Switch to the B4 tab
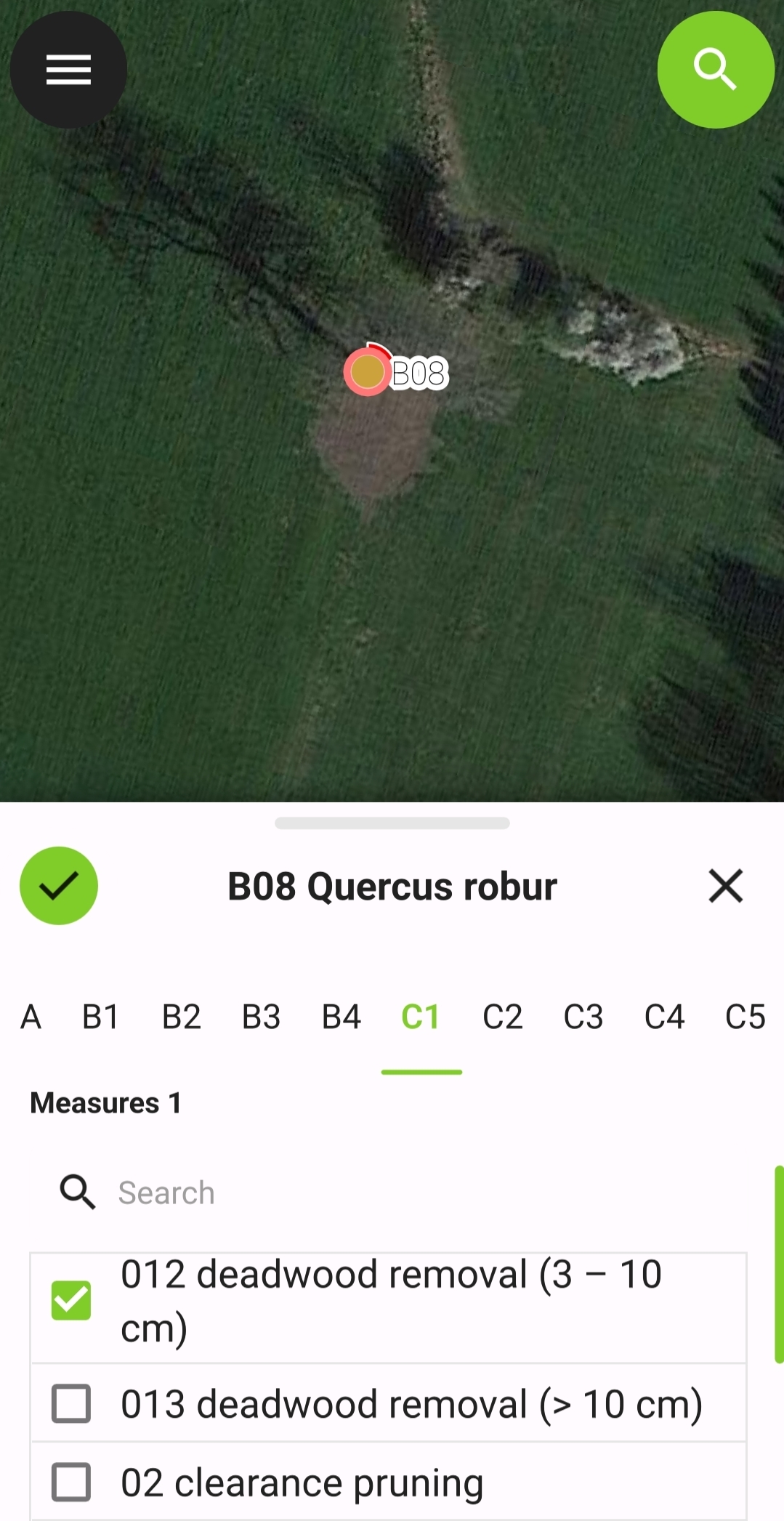 pyautogui.click(x=341, y=1017)
